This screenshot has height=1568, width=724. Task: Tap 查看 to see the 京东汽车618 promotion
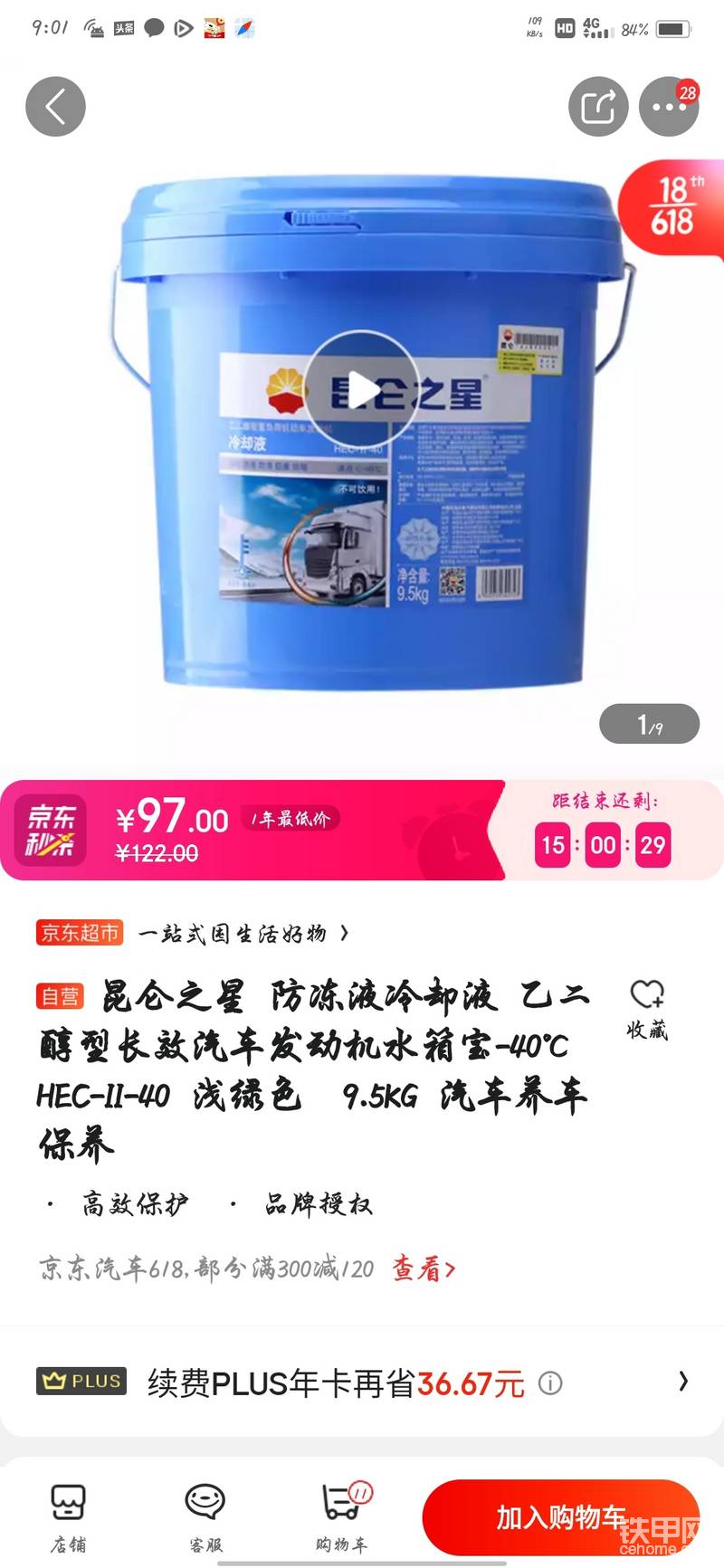423,1269
